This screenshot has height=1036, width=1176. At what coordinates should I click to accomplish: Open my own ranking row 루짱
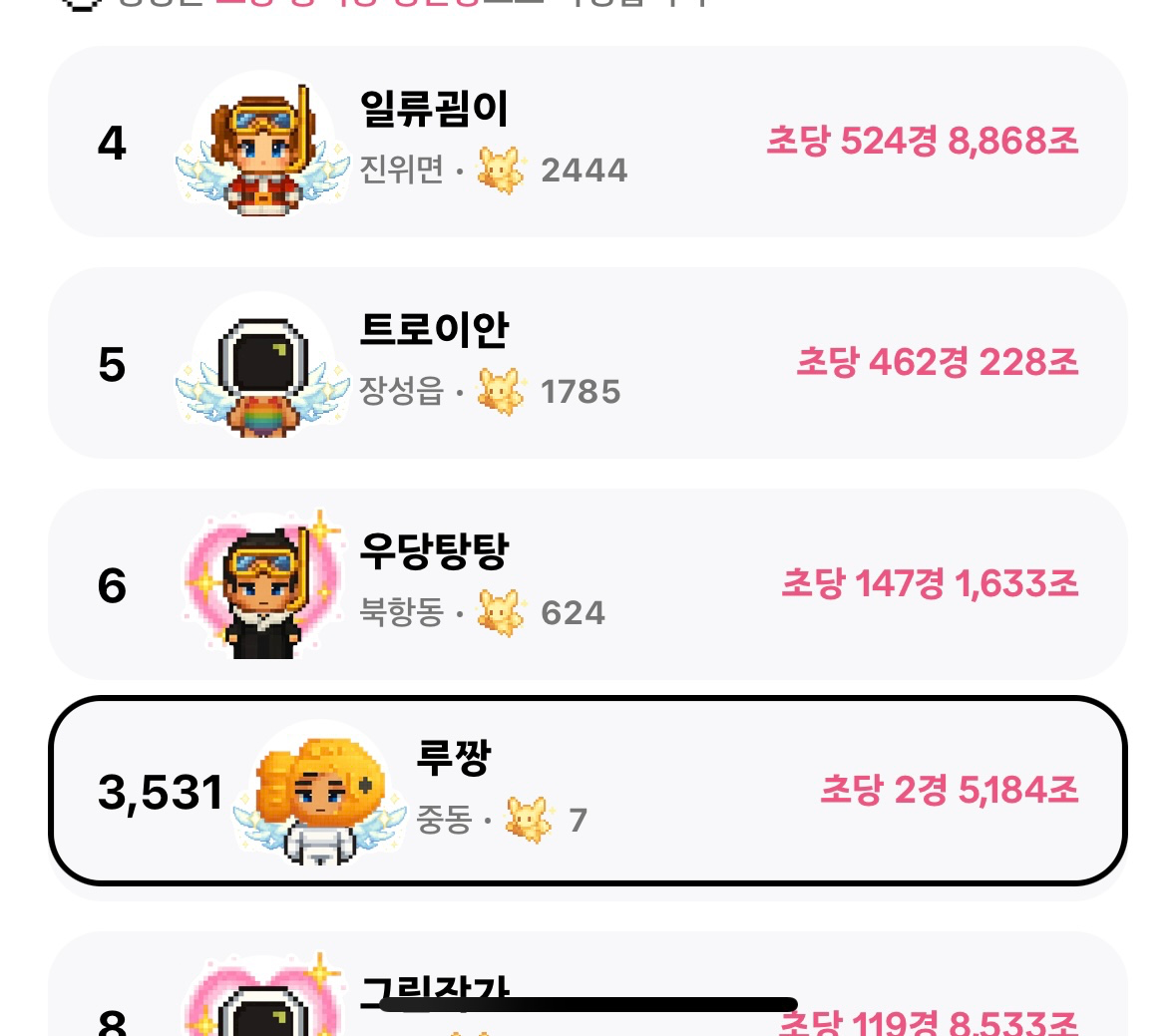pos(587,791)
